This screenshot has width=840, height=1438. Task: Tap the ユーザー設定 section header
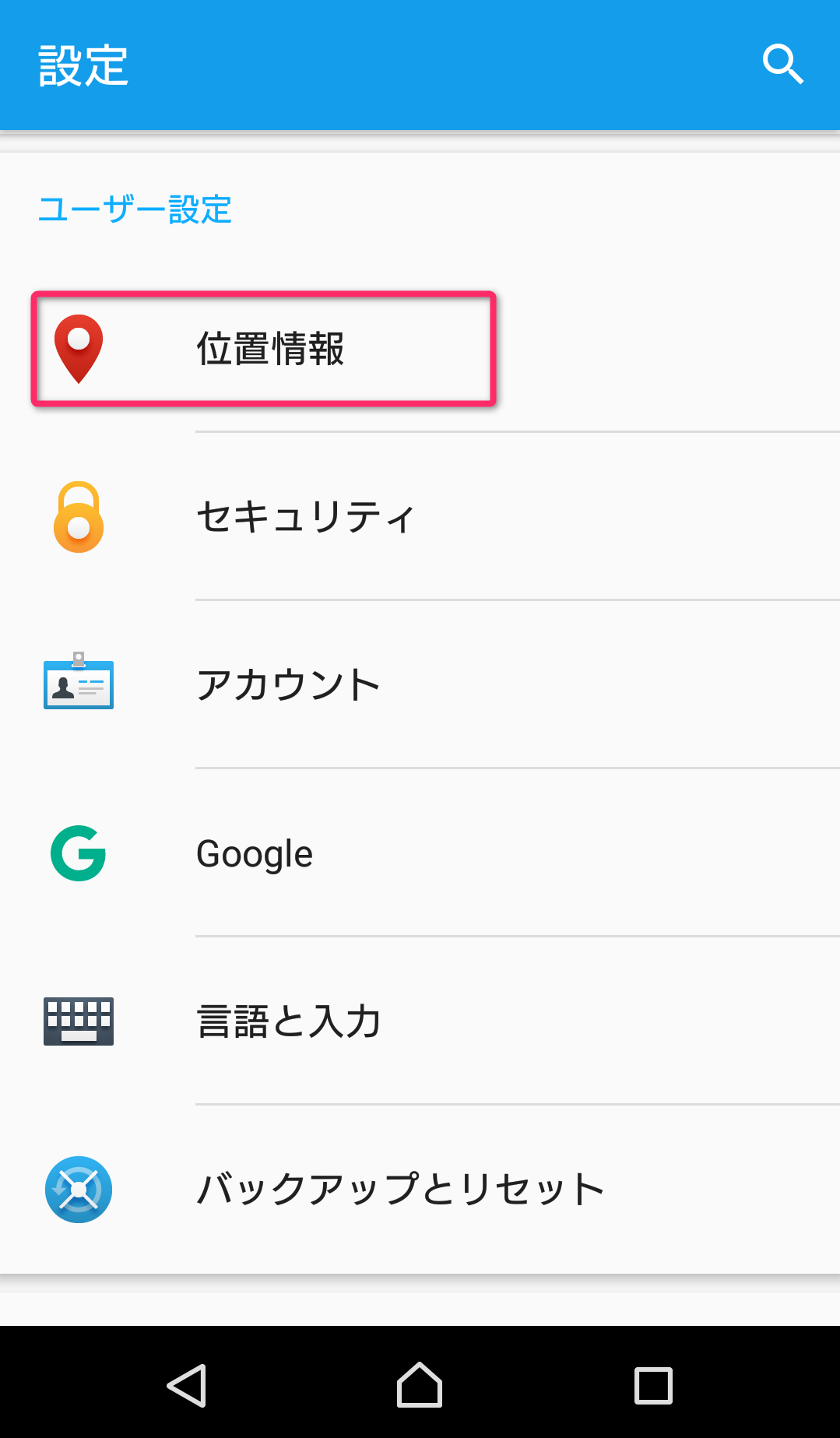(135, 209)
